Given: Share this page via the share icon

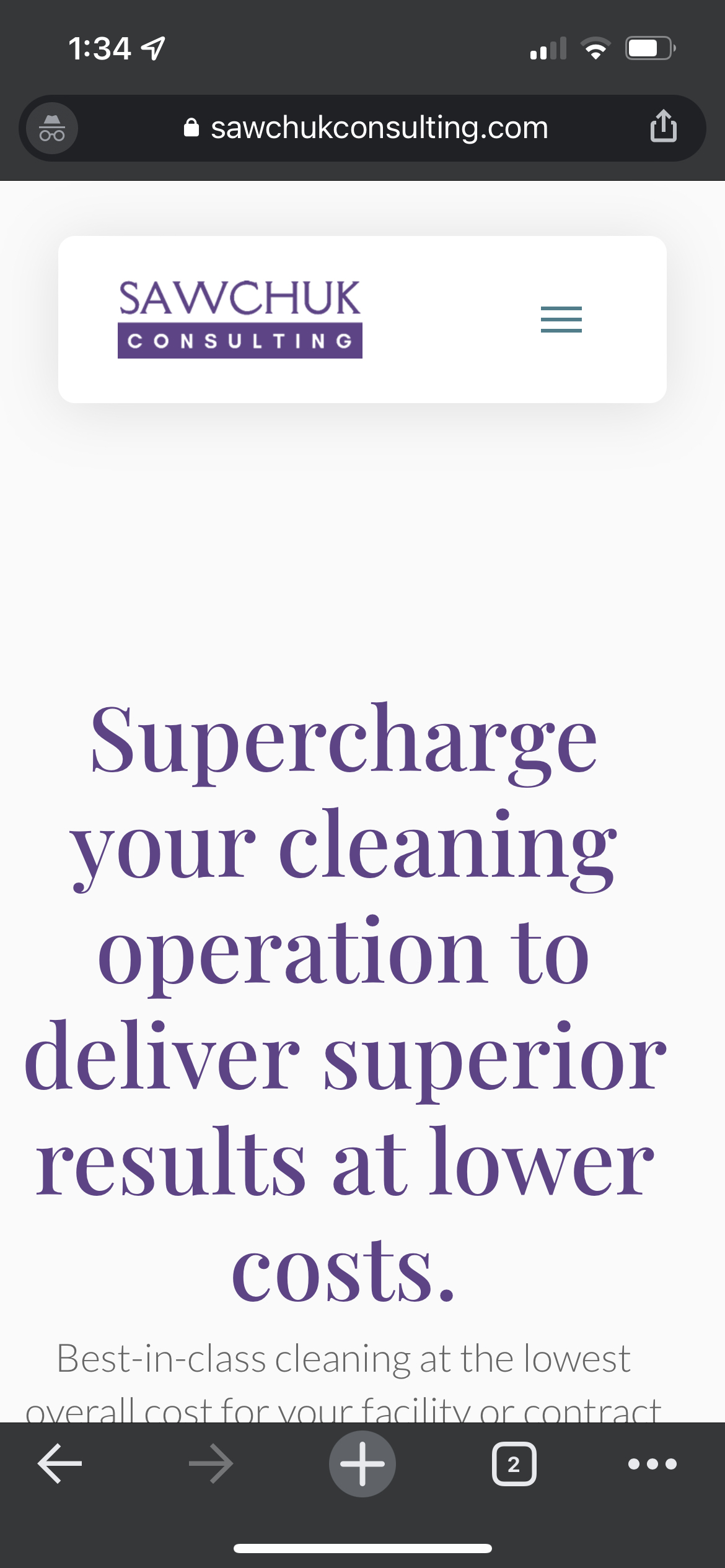Looking at the screenshot, I should coord(663,127).
